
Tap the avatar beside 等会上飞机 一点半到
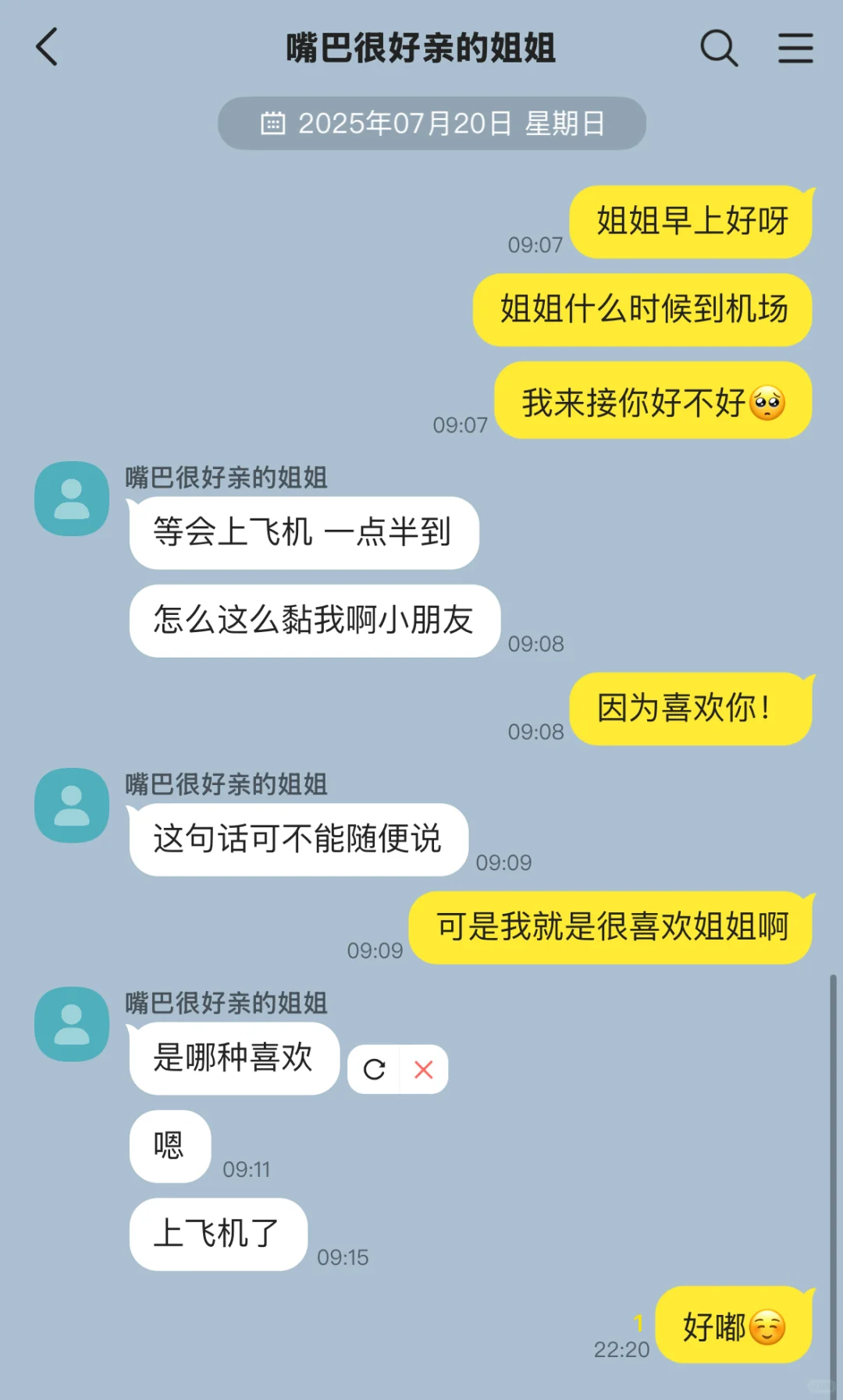point(72,499)
